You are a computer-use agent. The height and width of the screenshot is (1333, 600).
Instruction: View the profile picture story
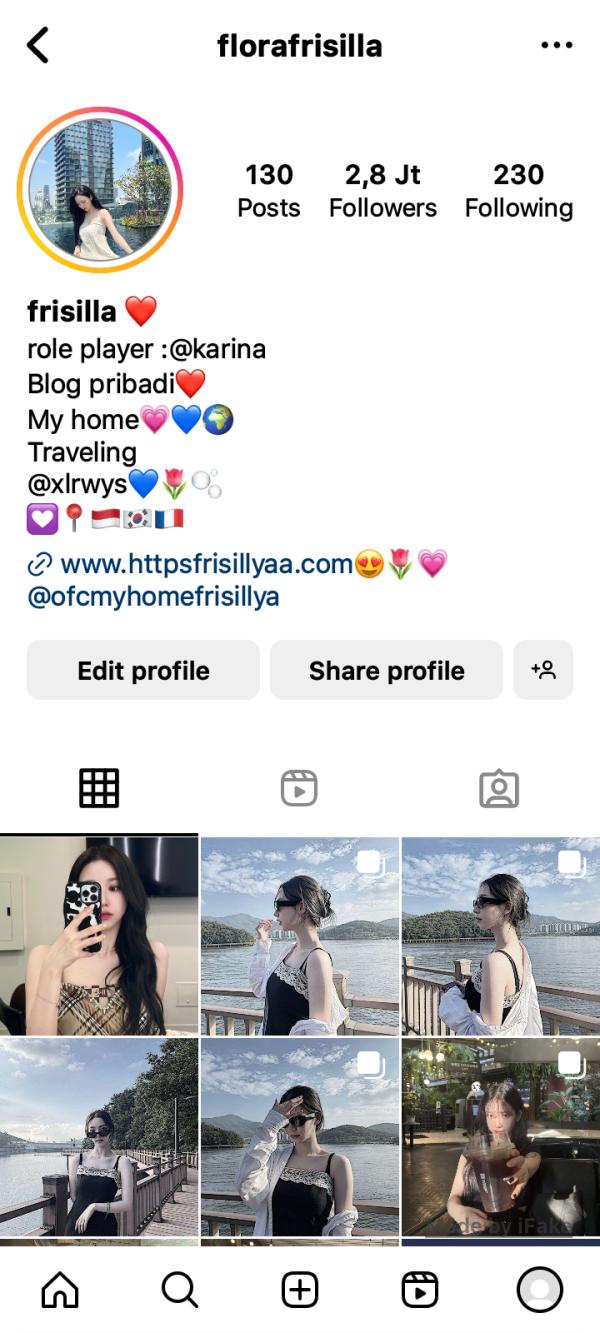click(x=100, y=190)
